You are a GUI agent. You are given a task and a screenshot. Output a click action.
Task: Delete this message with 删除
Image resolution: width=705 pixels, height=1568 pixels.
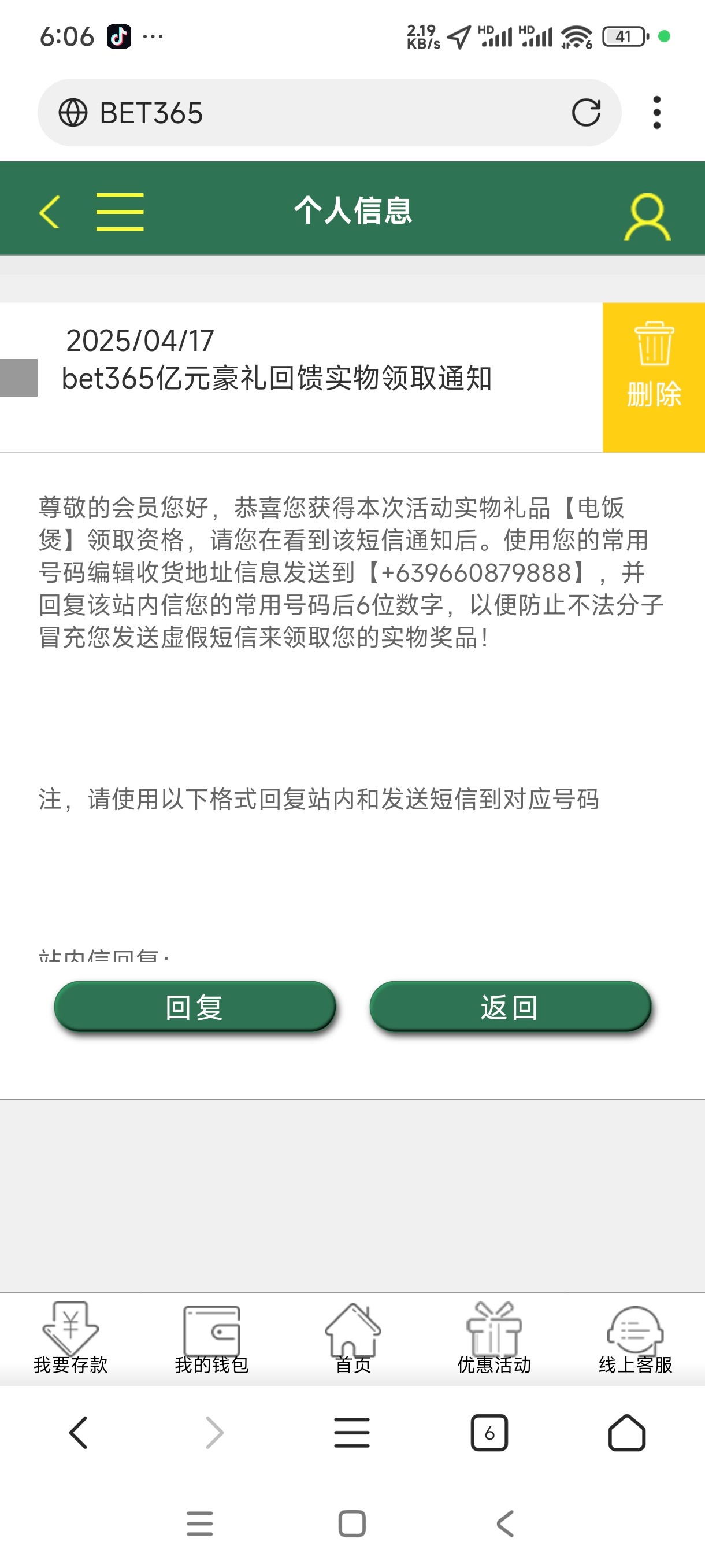(654, 377)
